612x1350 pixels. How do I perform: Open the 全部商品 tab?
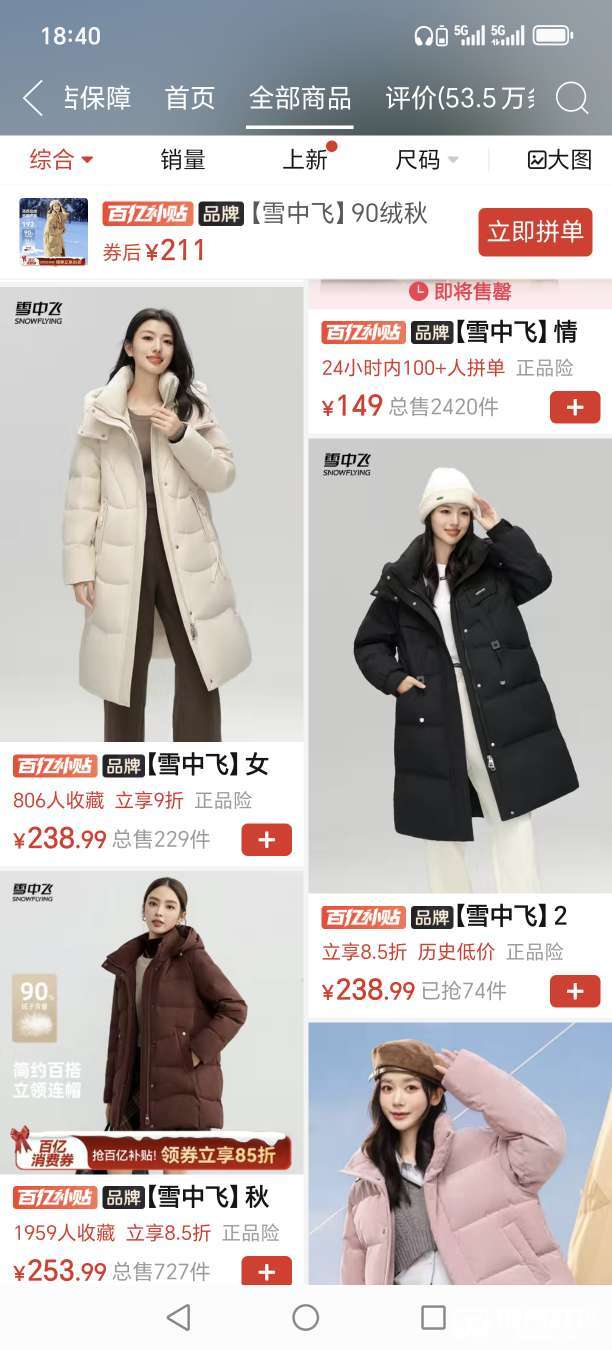[300, 98]
